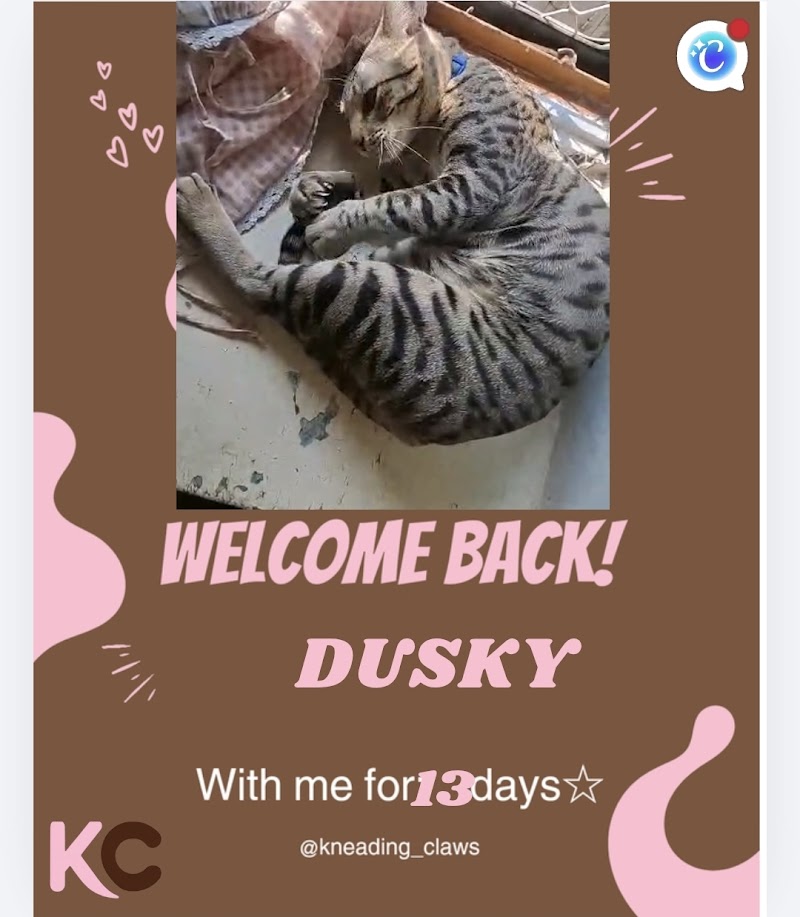Open the Canva AI assistant bubble
Viewport: 800px width, 917px height.
[711, 56]
